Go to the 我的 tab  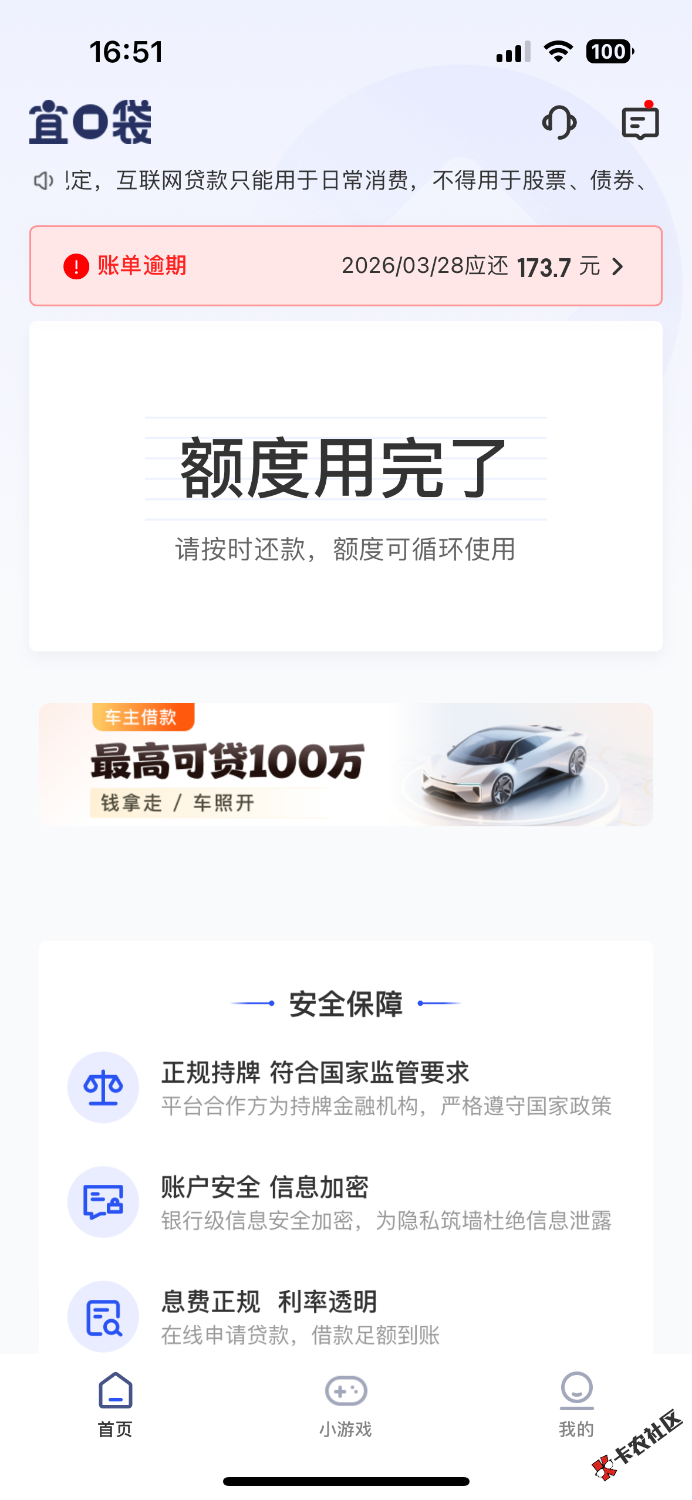[x=576, y=1405]
